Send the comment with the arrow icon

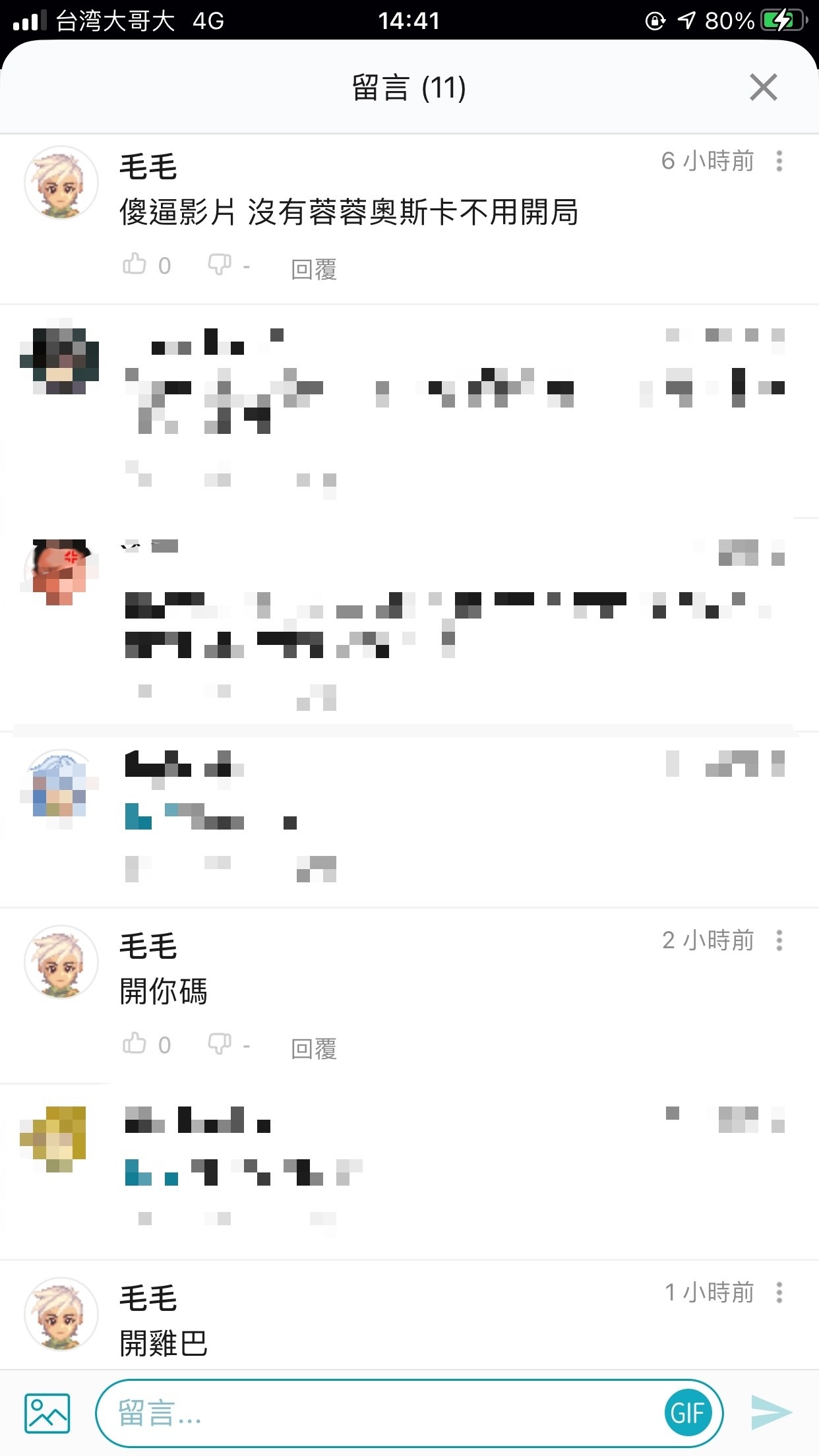(771, 1413)
